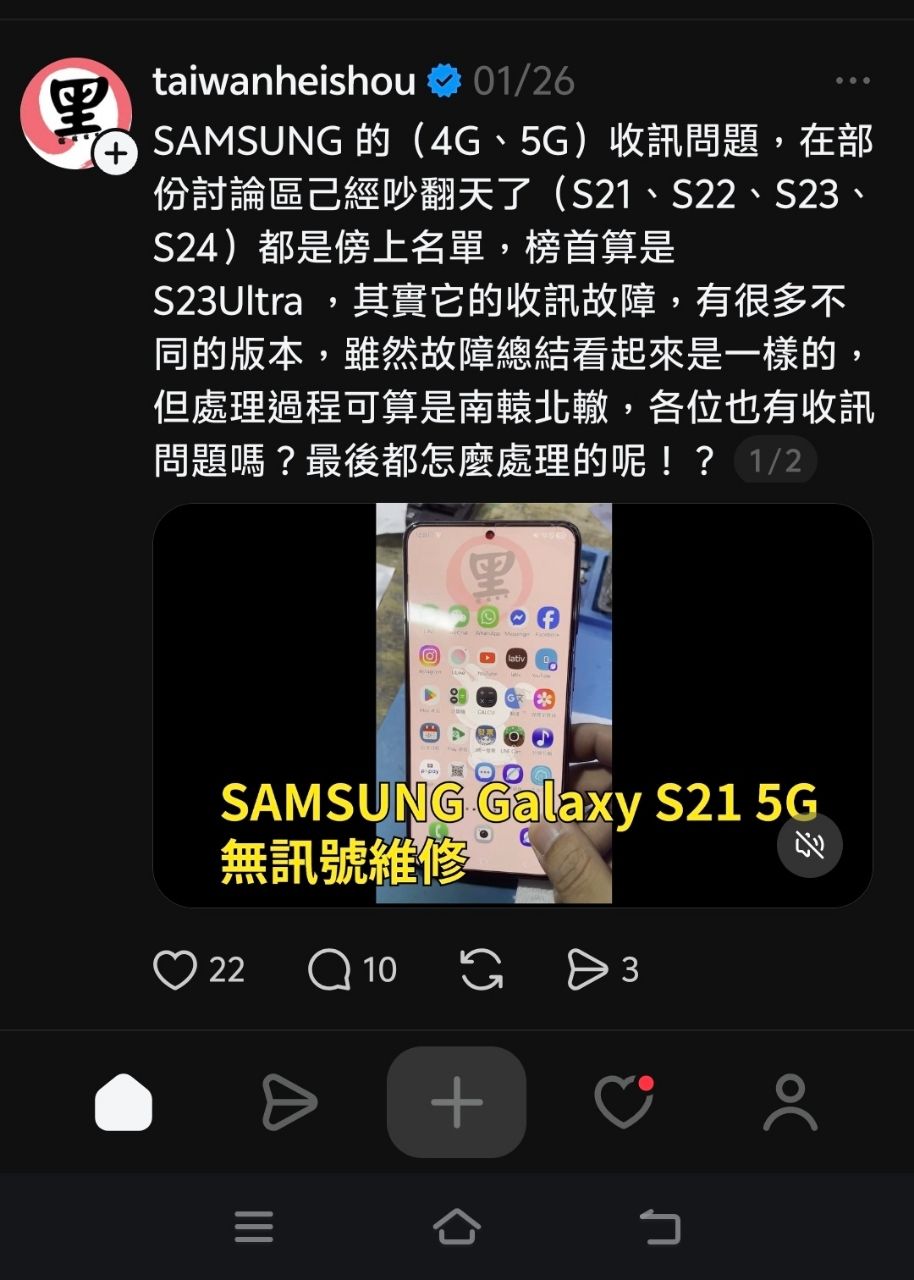
Task: Open the Galaxy S21 5G repair video
Action: [512, 705]
